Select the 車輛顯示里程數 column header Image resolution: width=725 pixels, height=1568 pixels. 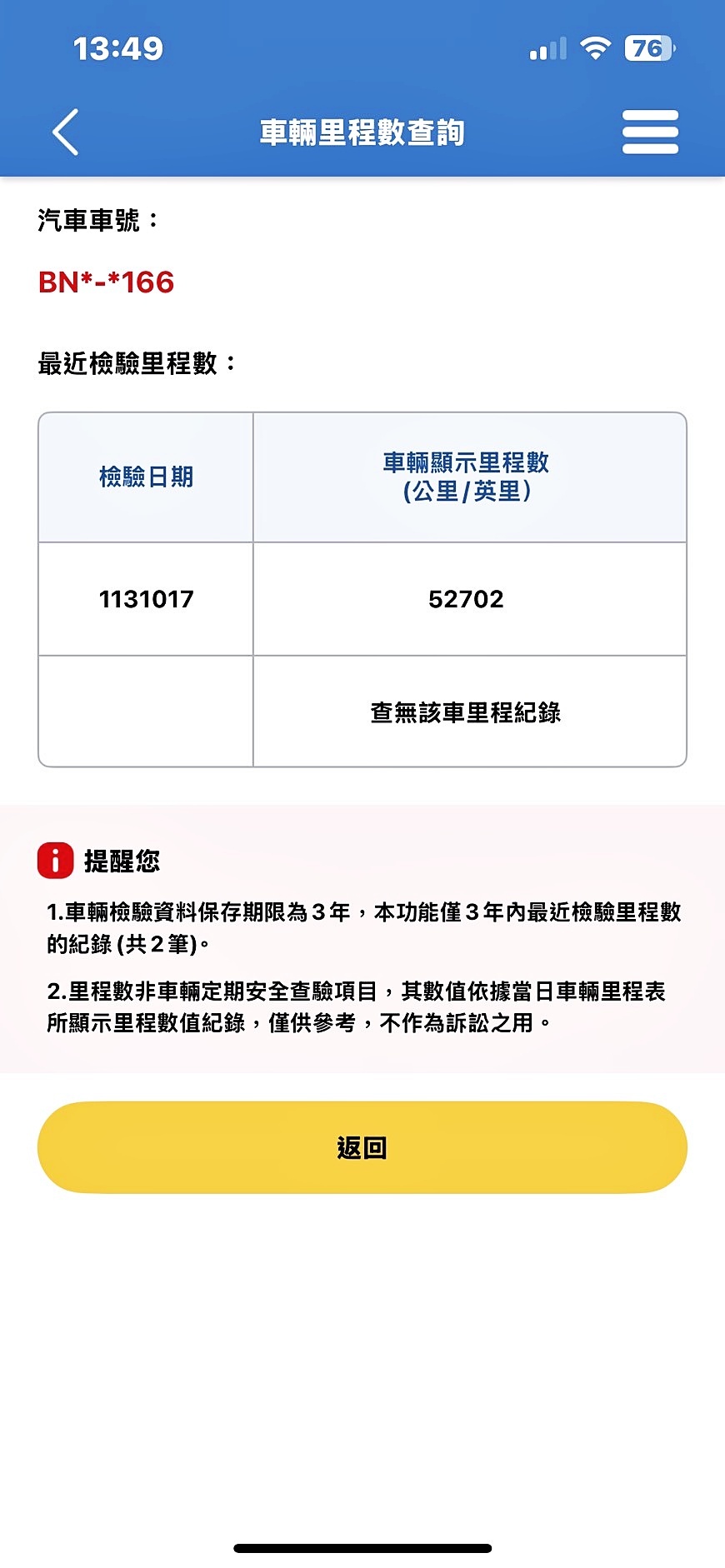[x=469, y=475]
